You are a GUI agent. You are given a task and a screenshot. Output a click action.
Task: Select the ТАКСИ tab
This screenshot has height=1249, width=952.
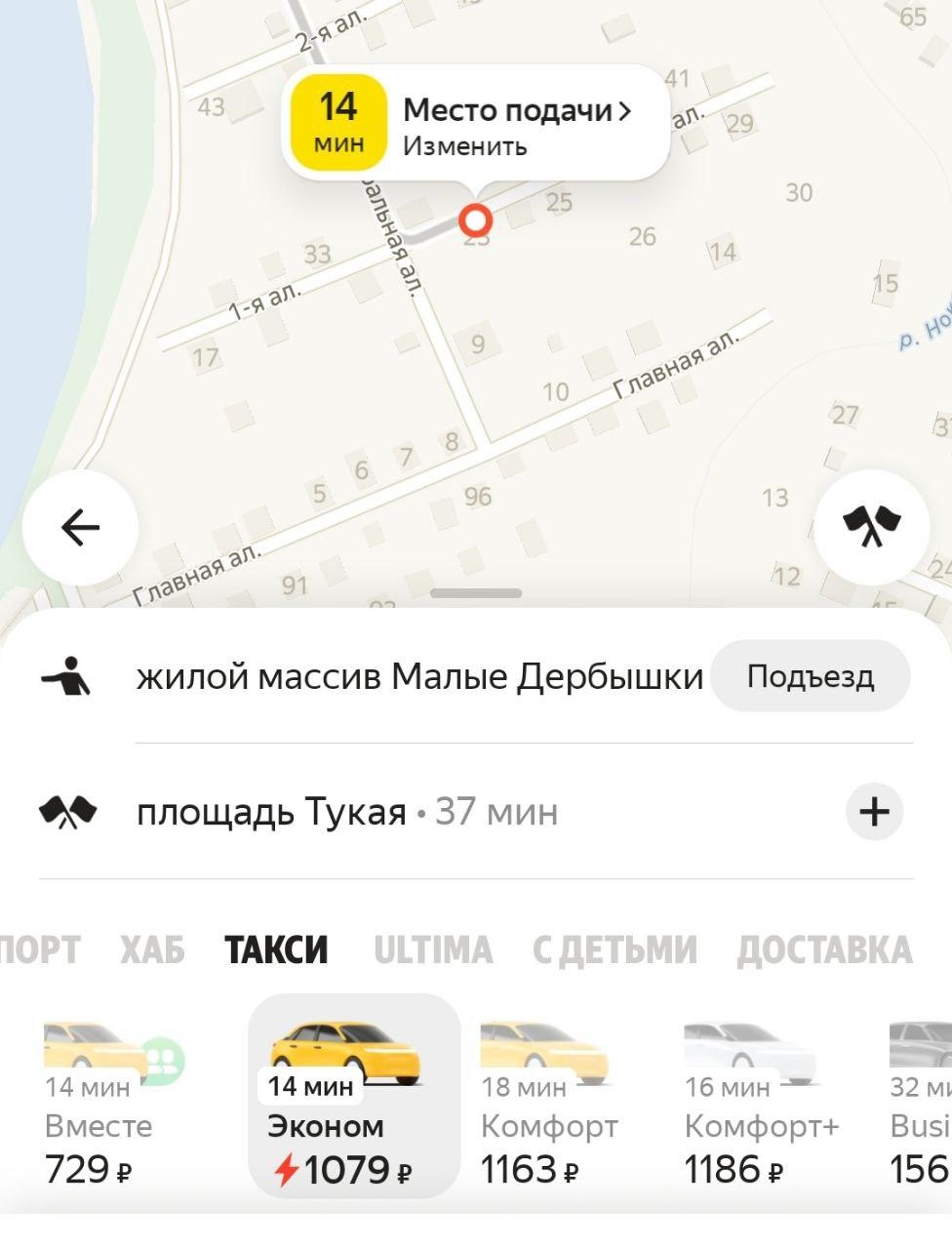[276, 949]
